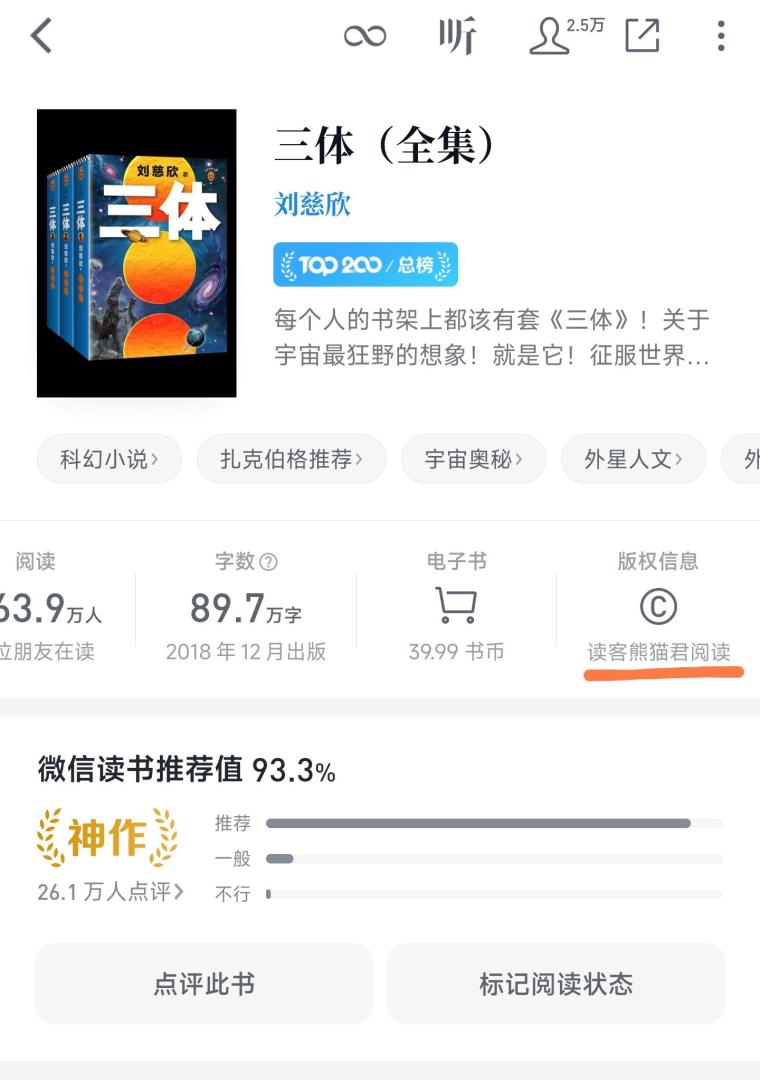The image size is (760, 1092).
Task: Share this book via export icon
Action: coord(642,36)
